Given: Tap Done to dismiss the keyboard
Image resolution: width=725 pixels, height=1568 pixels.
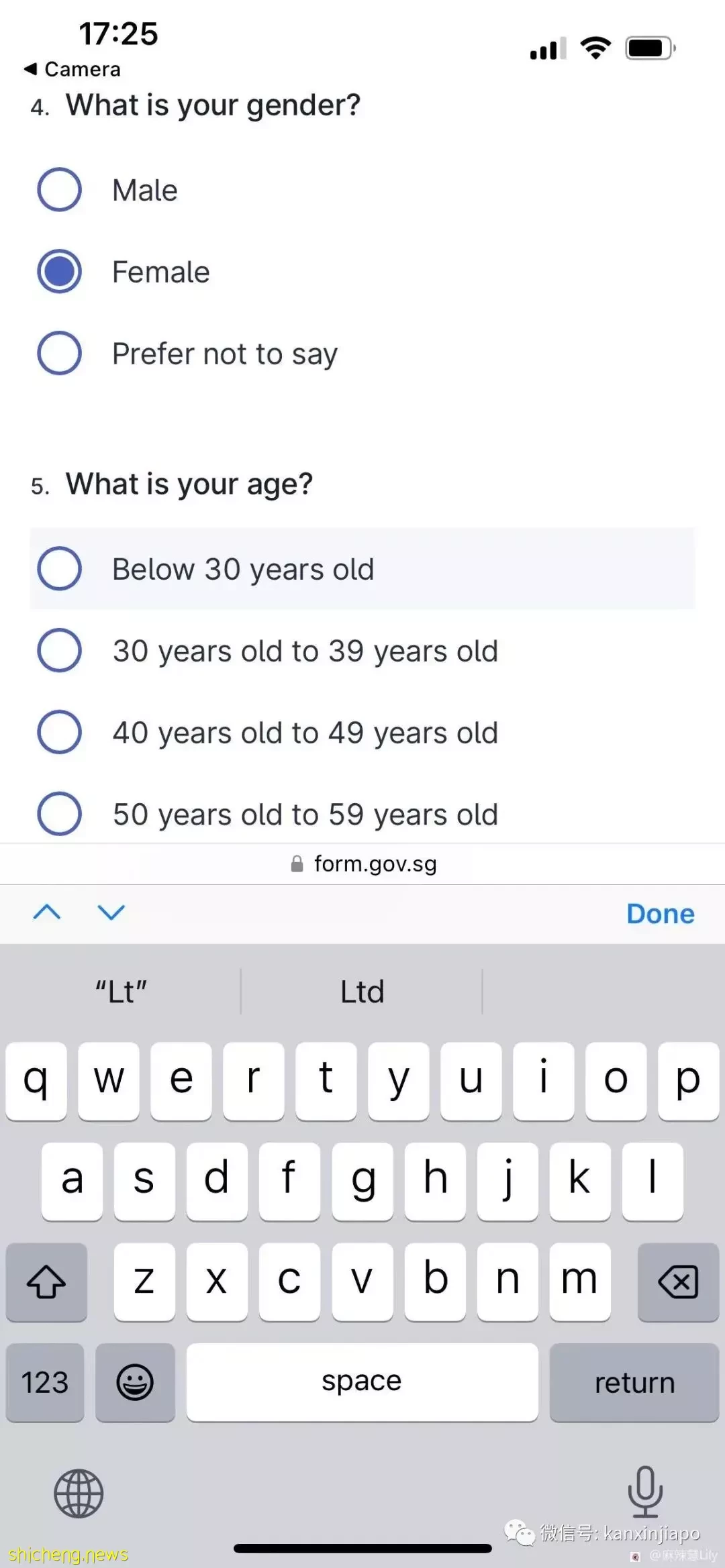Looking at the screenshot, I should tap(661, 914).
